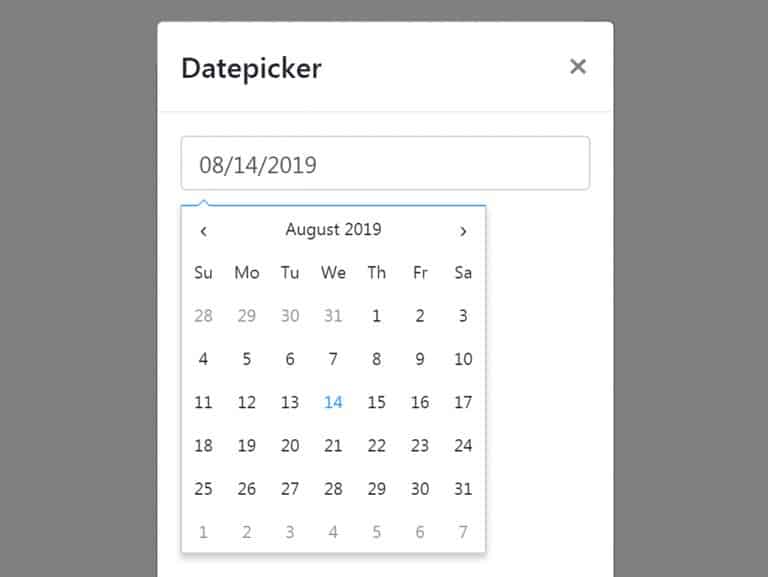Select August 5 in the calendar
Screen dimensions: 768x577
247,360
